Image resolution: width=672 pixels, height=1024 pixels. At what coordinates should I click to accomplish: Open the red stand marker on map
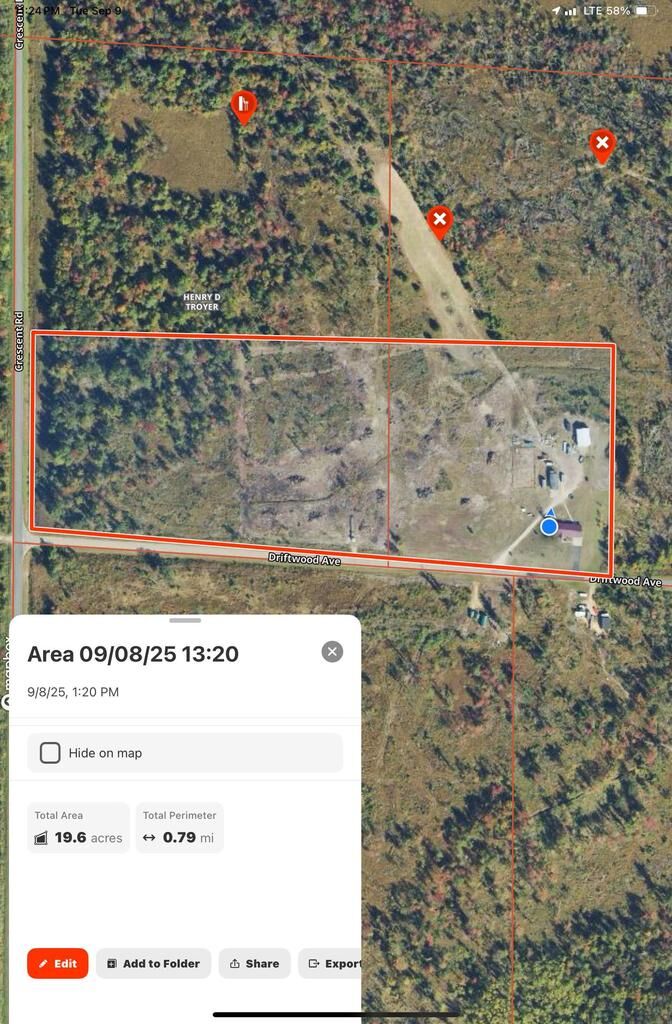point(243,105)
